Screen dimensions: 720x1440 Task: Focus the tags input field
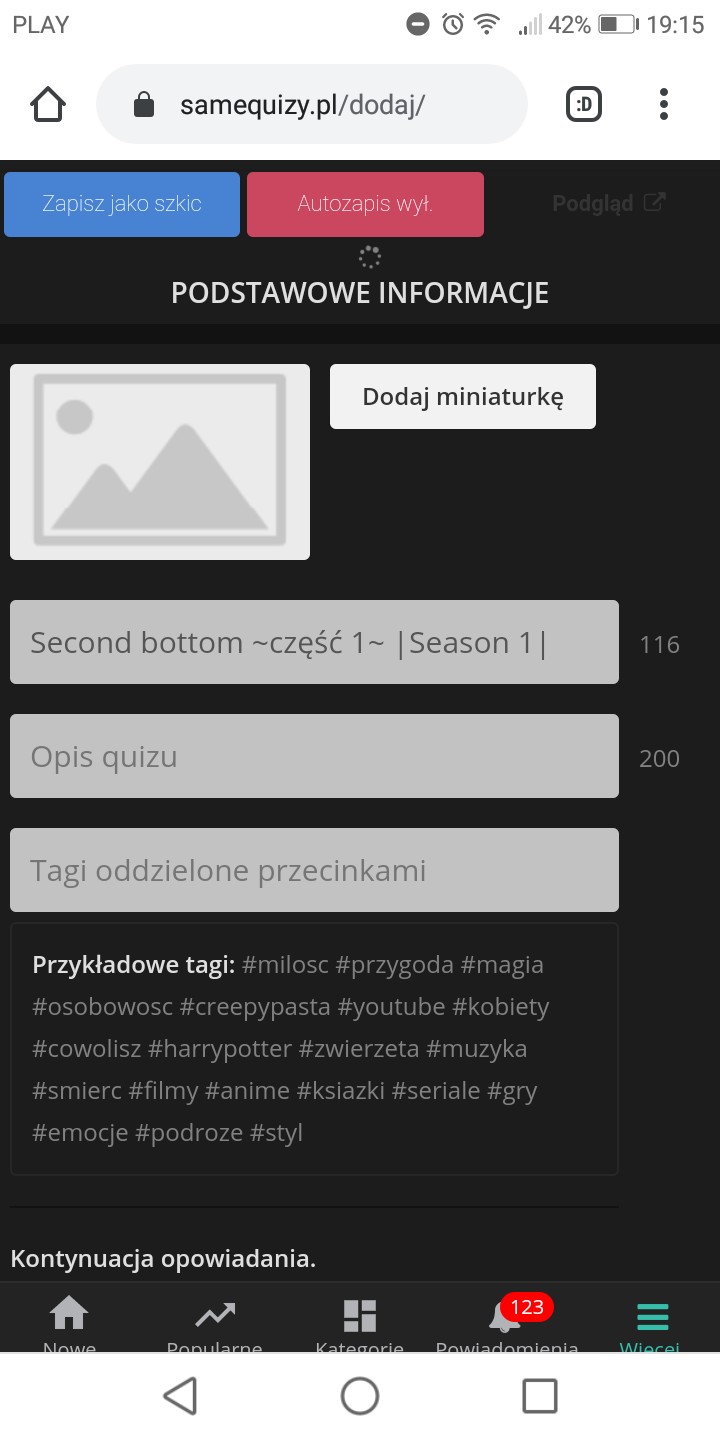coord(314,870)
